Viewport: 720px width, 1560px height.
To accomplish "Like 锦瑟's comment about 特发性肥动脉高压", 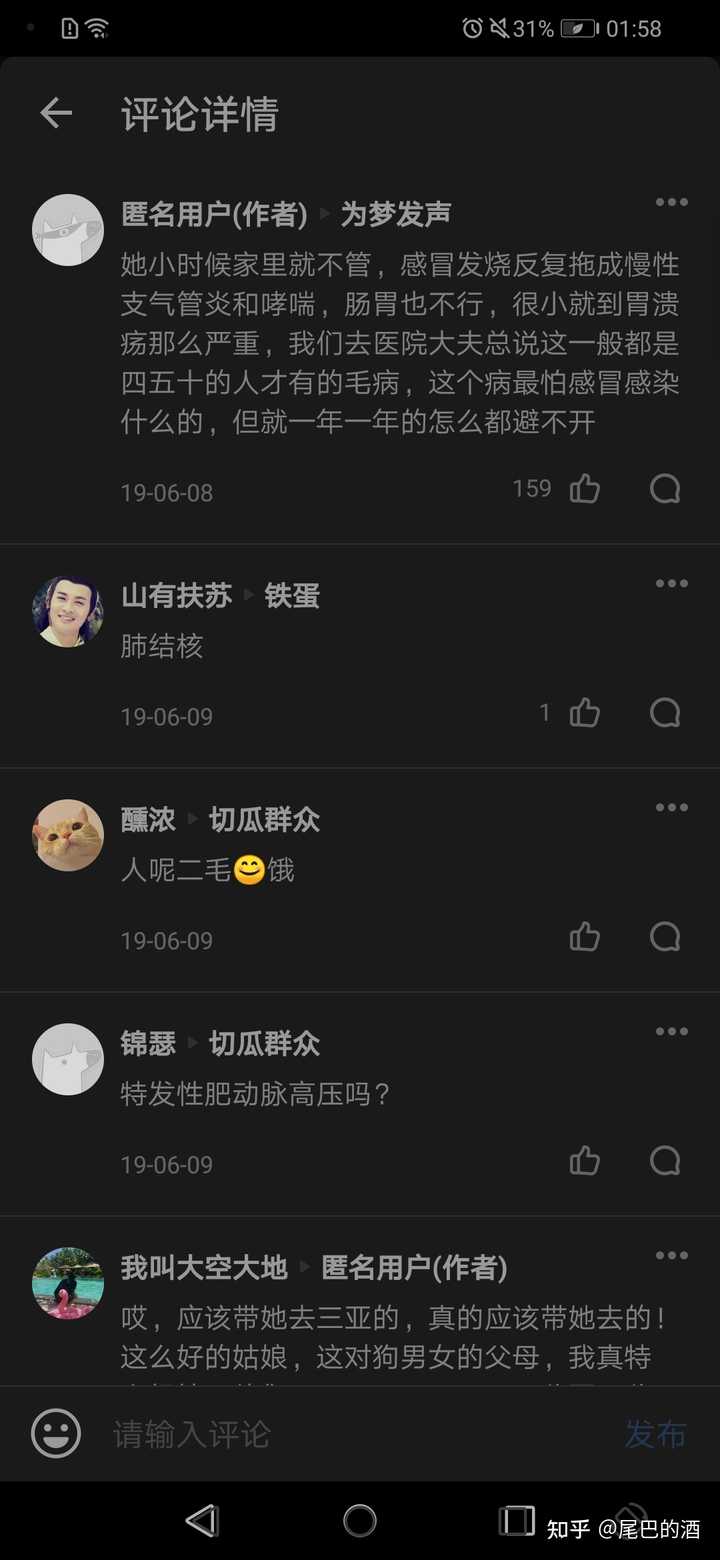I will tap(585, 1161).
